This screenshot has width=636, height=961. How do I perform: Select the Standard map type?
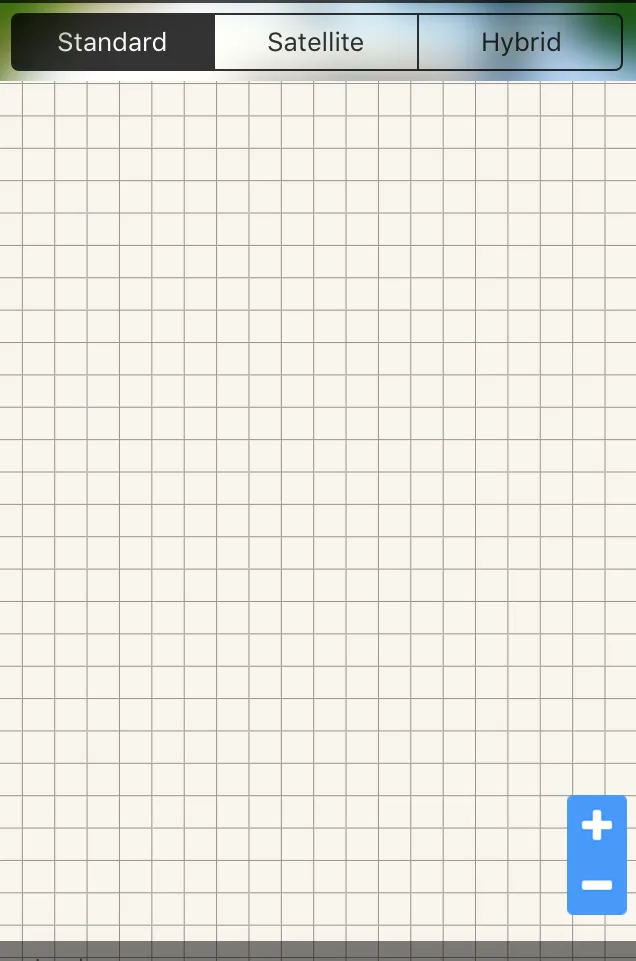pos(112,42)
